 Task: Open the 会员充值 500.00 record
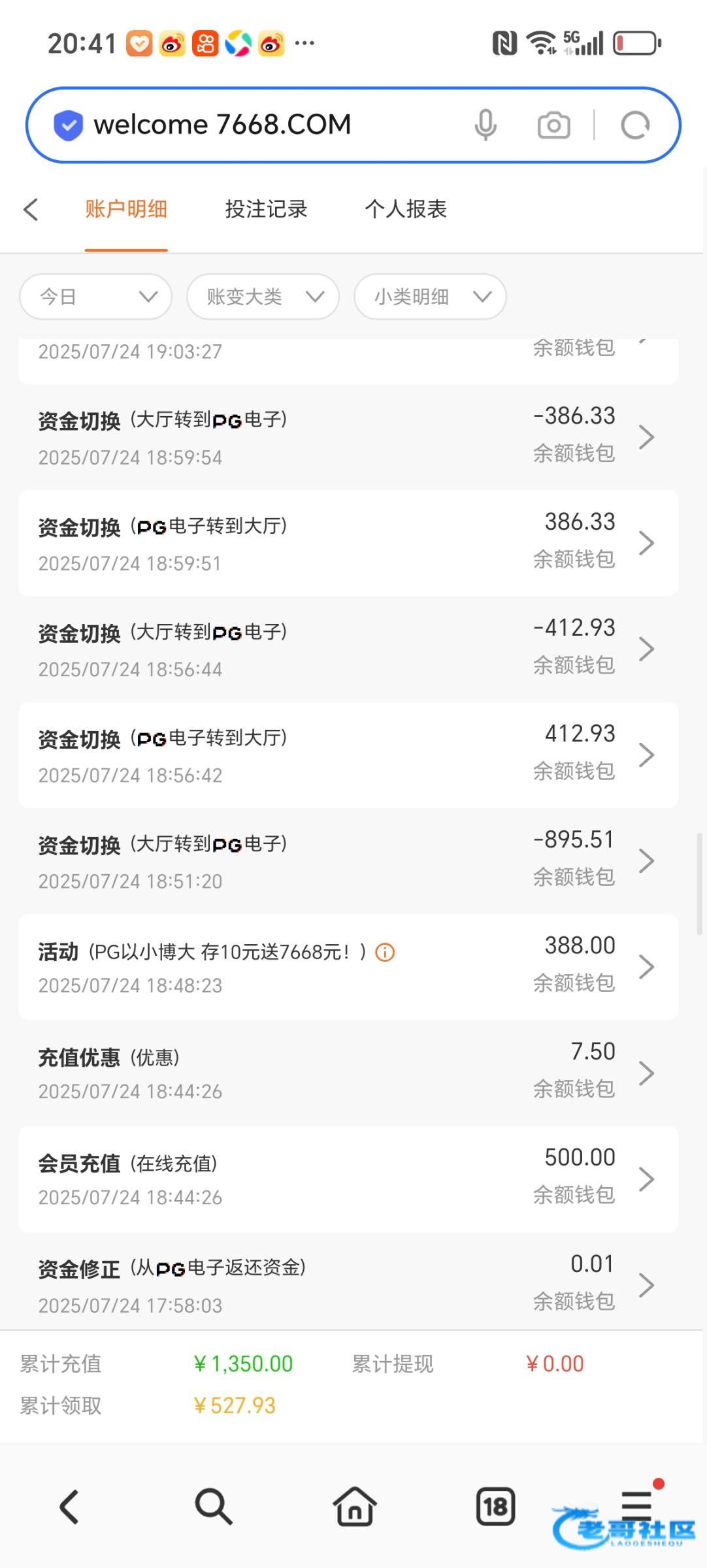[348, 1179]
